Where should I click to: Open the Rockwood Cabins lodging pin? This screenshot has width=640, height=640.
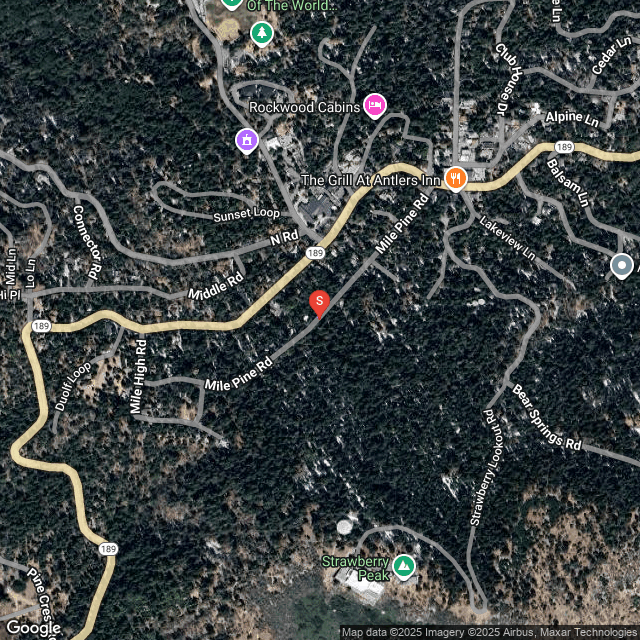click(x=375, y=106)
